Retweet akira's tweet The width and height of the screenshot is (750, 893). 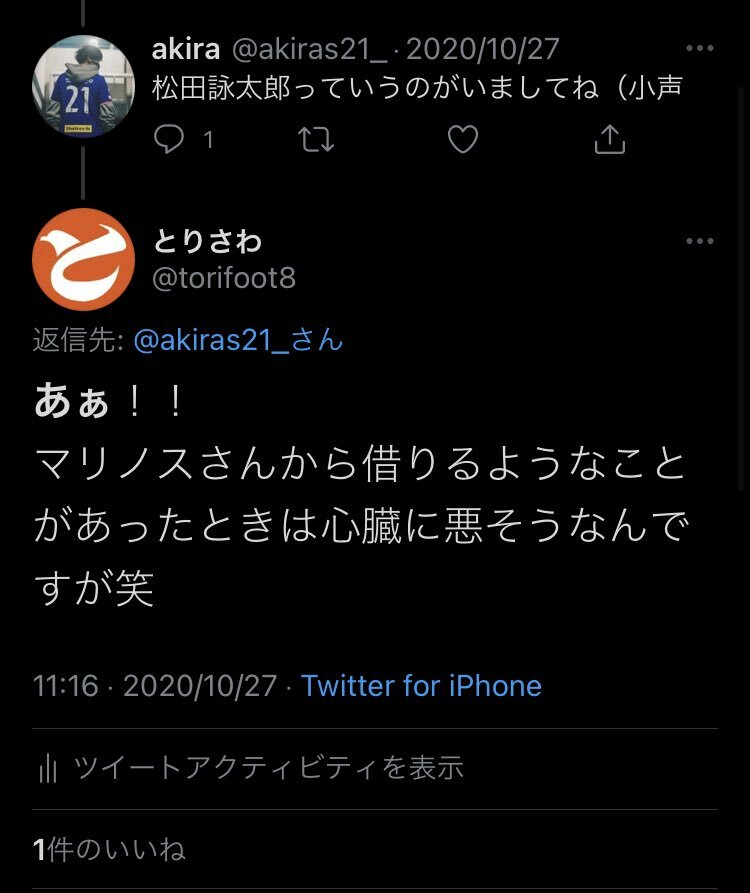(316, 140)
